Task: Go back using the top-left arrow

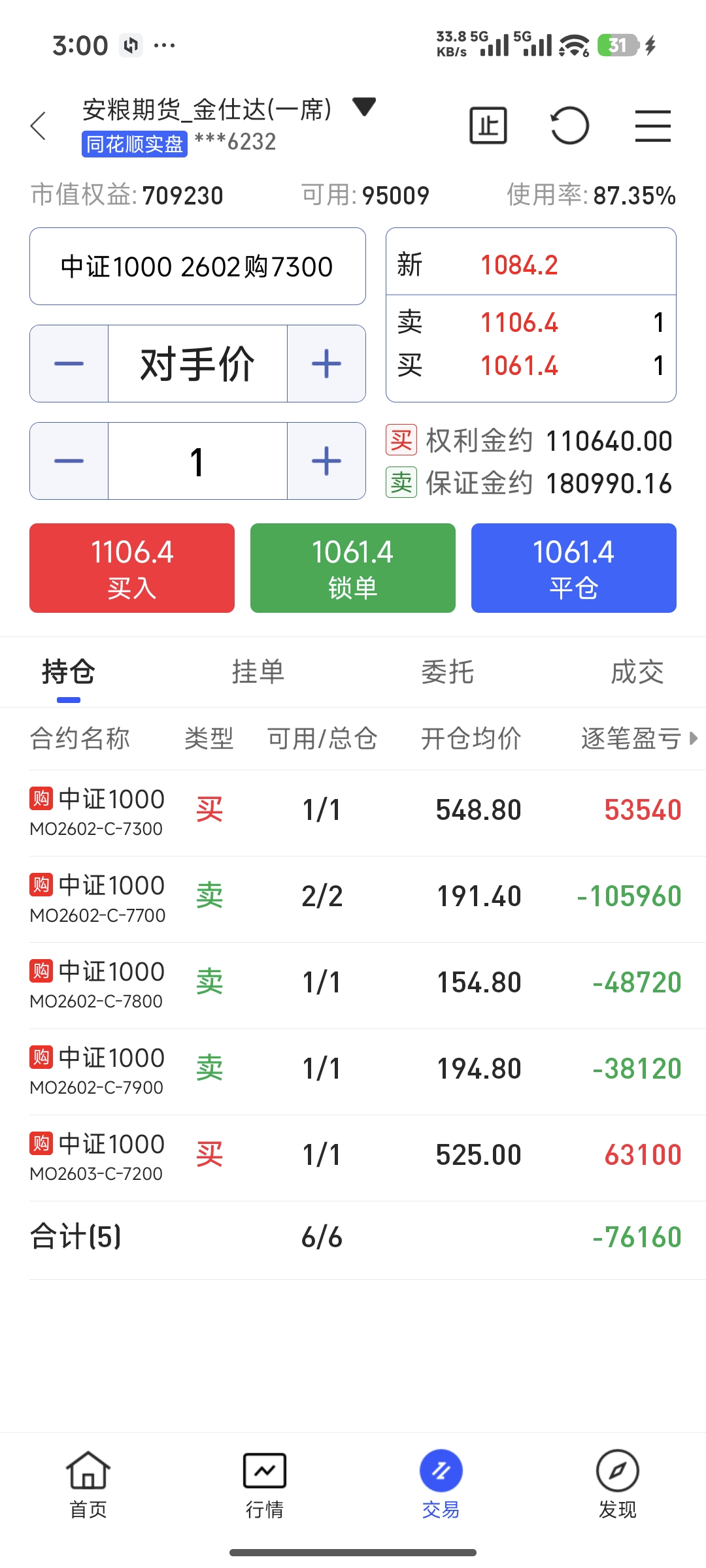Action: [x=39, y=125]
